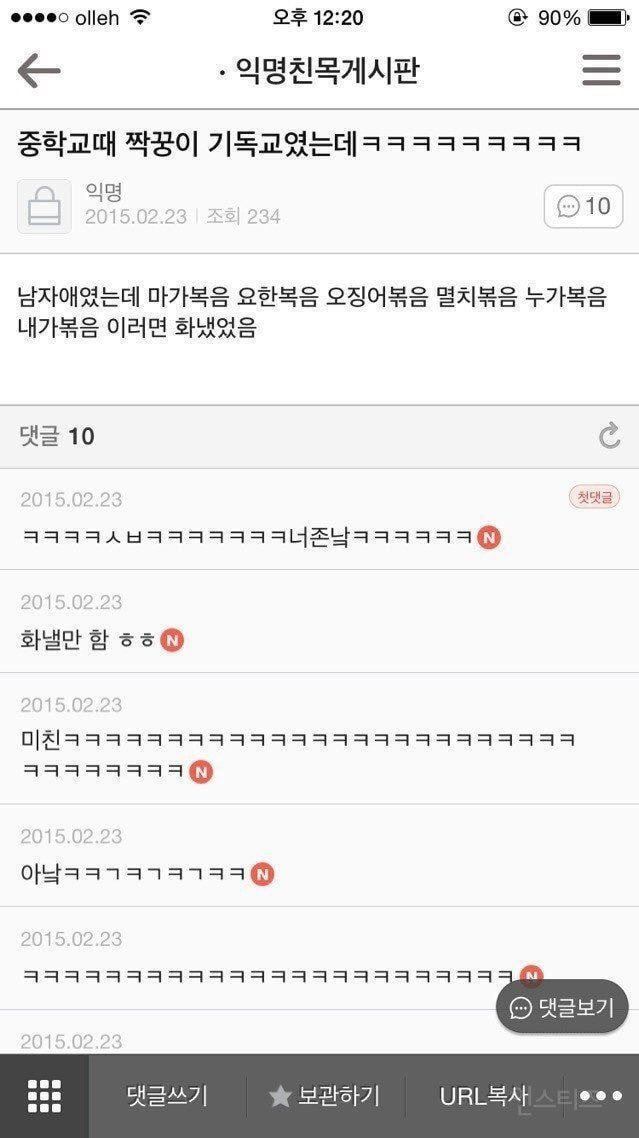
Task: Refresh the comments list
Action: (609, 435)
